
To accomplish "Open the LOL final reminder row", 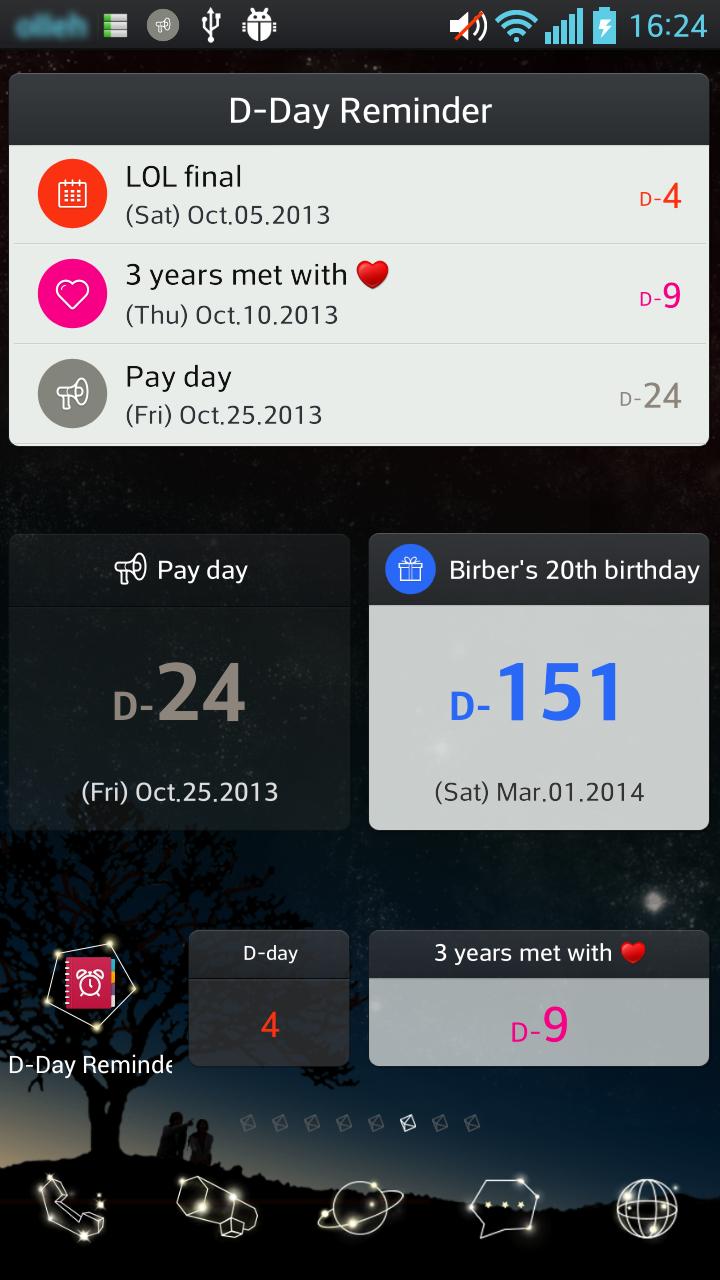I will click(x=359, y=195).
